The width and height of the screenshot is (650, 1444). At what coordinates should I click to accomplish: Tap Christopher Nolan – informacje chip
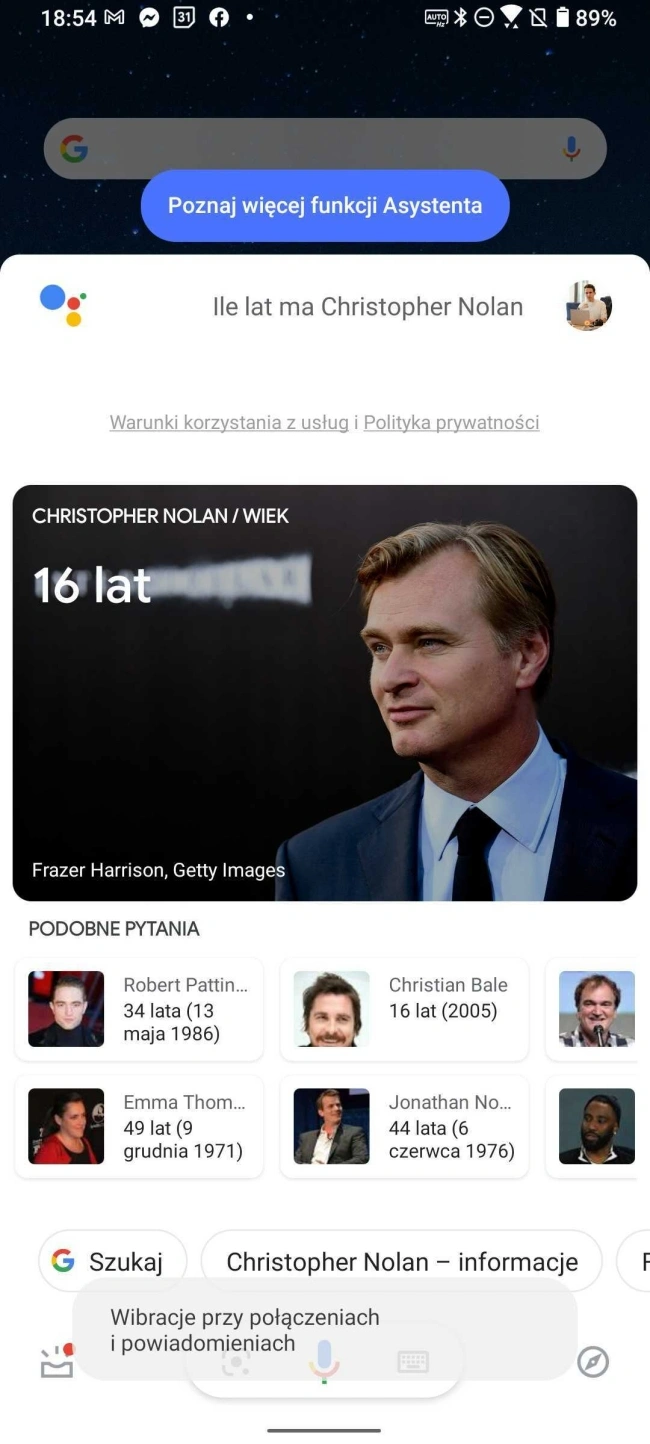(x=401, y=1262)
